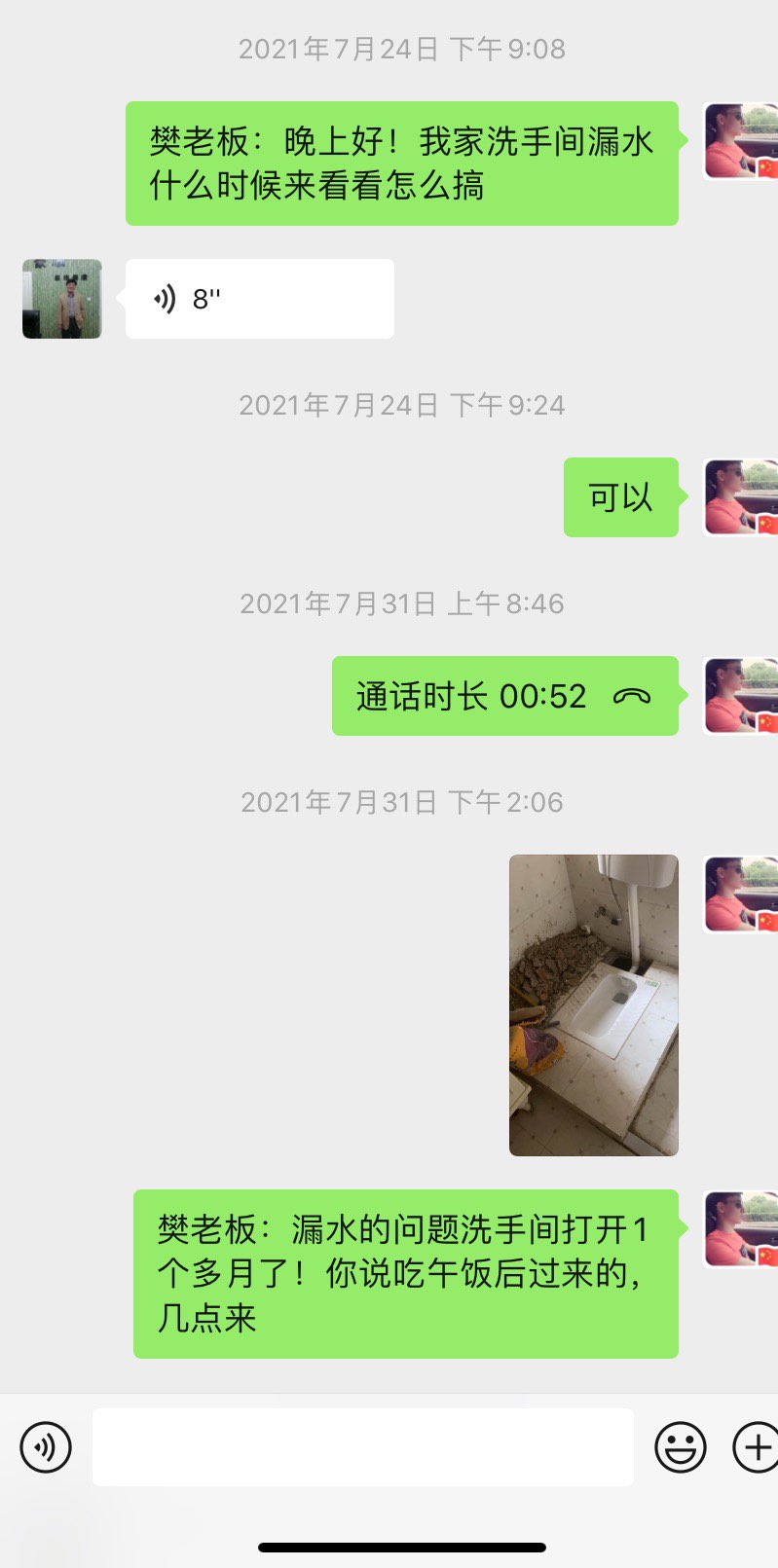Viewport: 778px width, 1568px height.
Task: Play the 8-second voice message
Action: [x=259, y=299]
